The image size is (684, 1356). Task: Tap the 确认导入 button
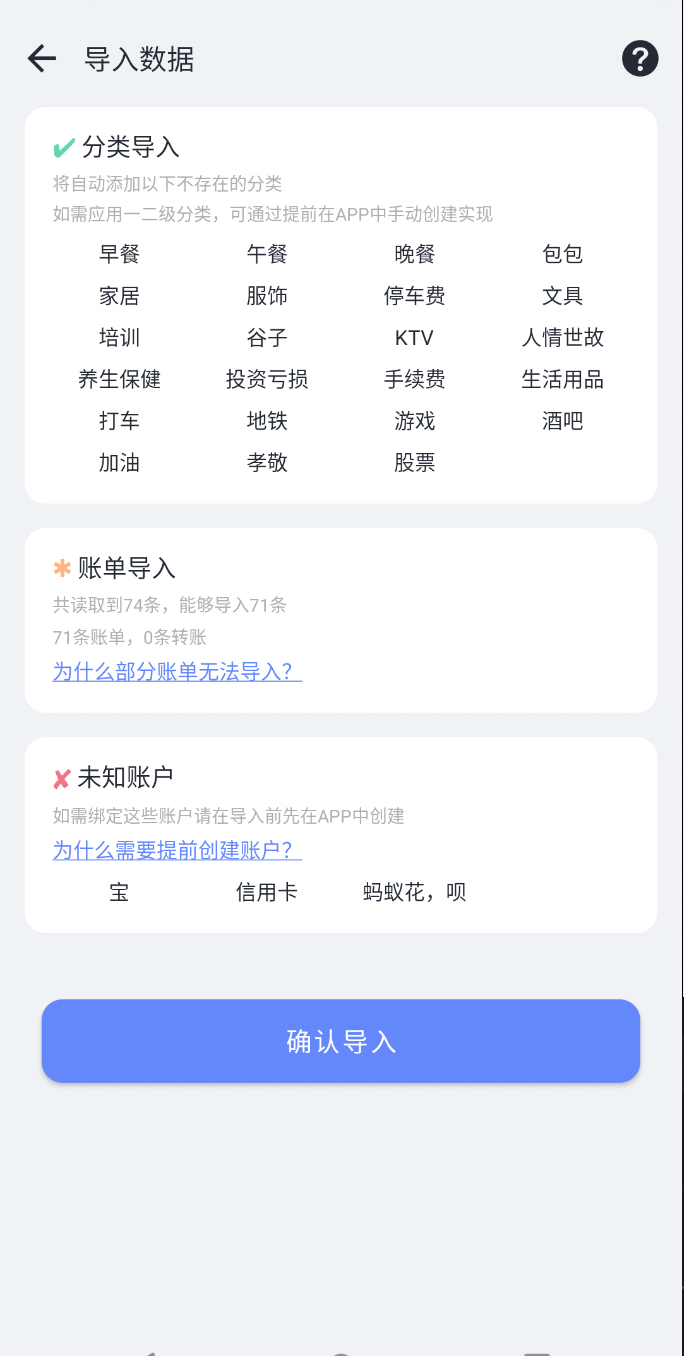coord(341,1041)
